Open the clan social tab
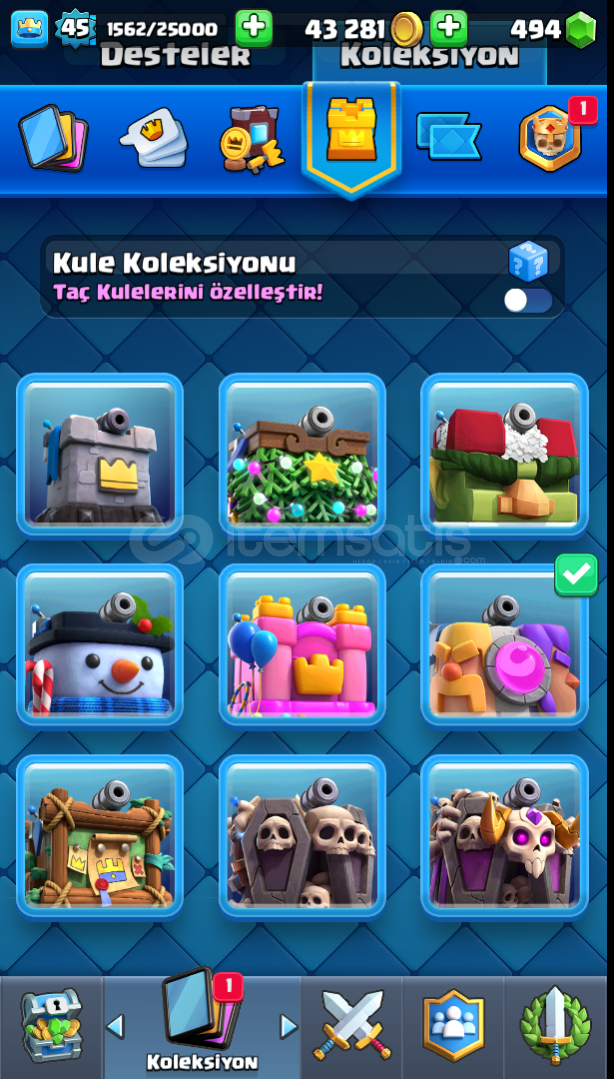The image size is (614, 1079). 454,1025
